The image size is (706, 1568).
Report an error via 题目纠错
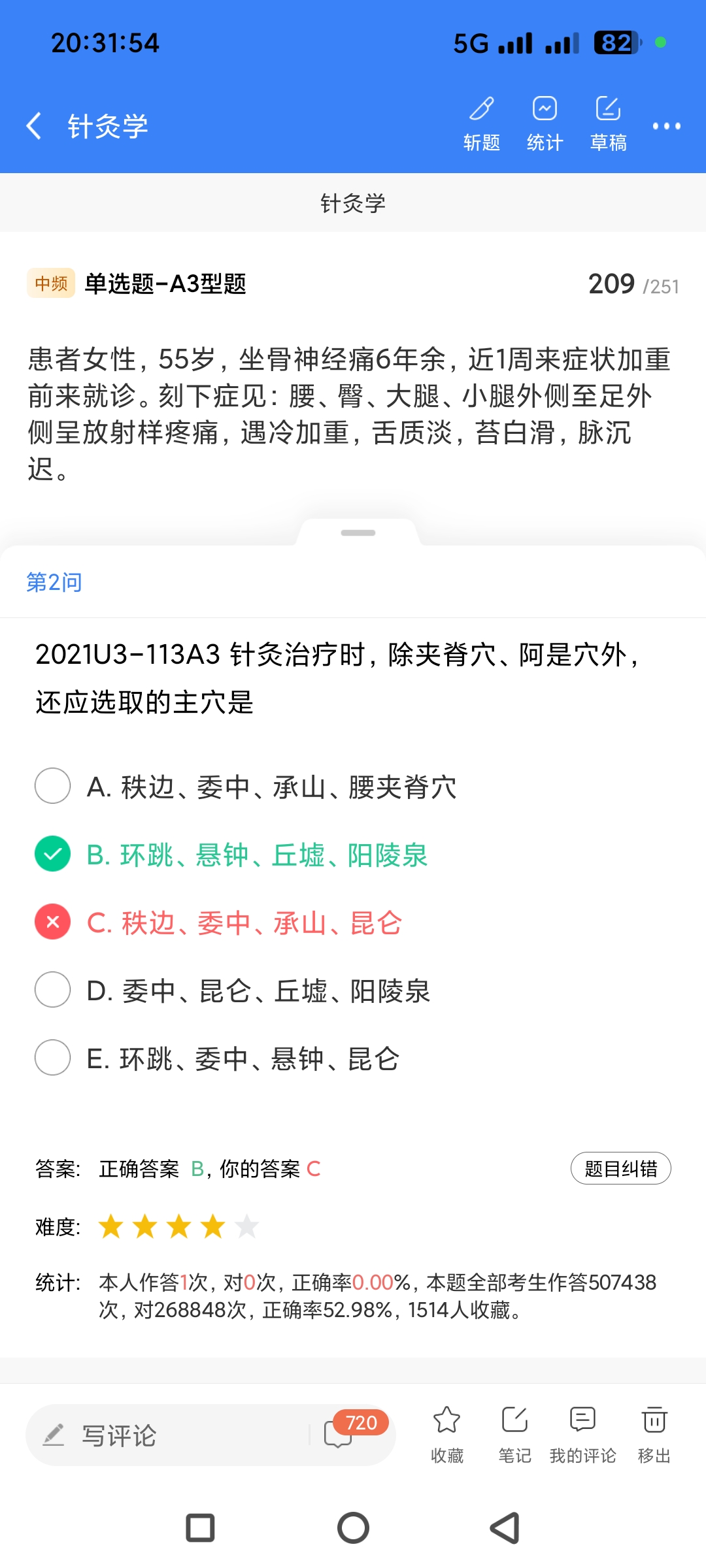[x=620, y=1168]
